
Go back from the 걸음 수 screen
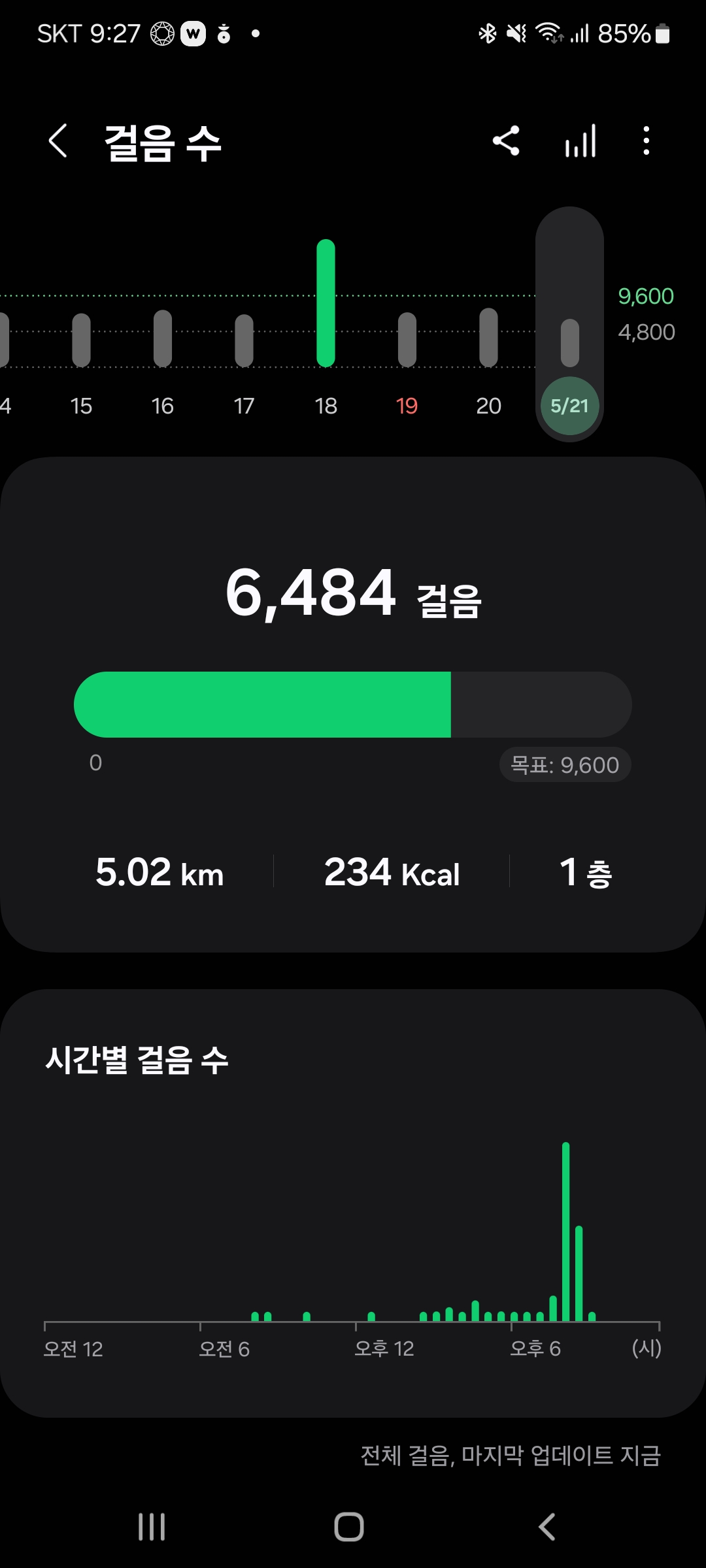coord(58,141)
